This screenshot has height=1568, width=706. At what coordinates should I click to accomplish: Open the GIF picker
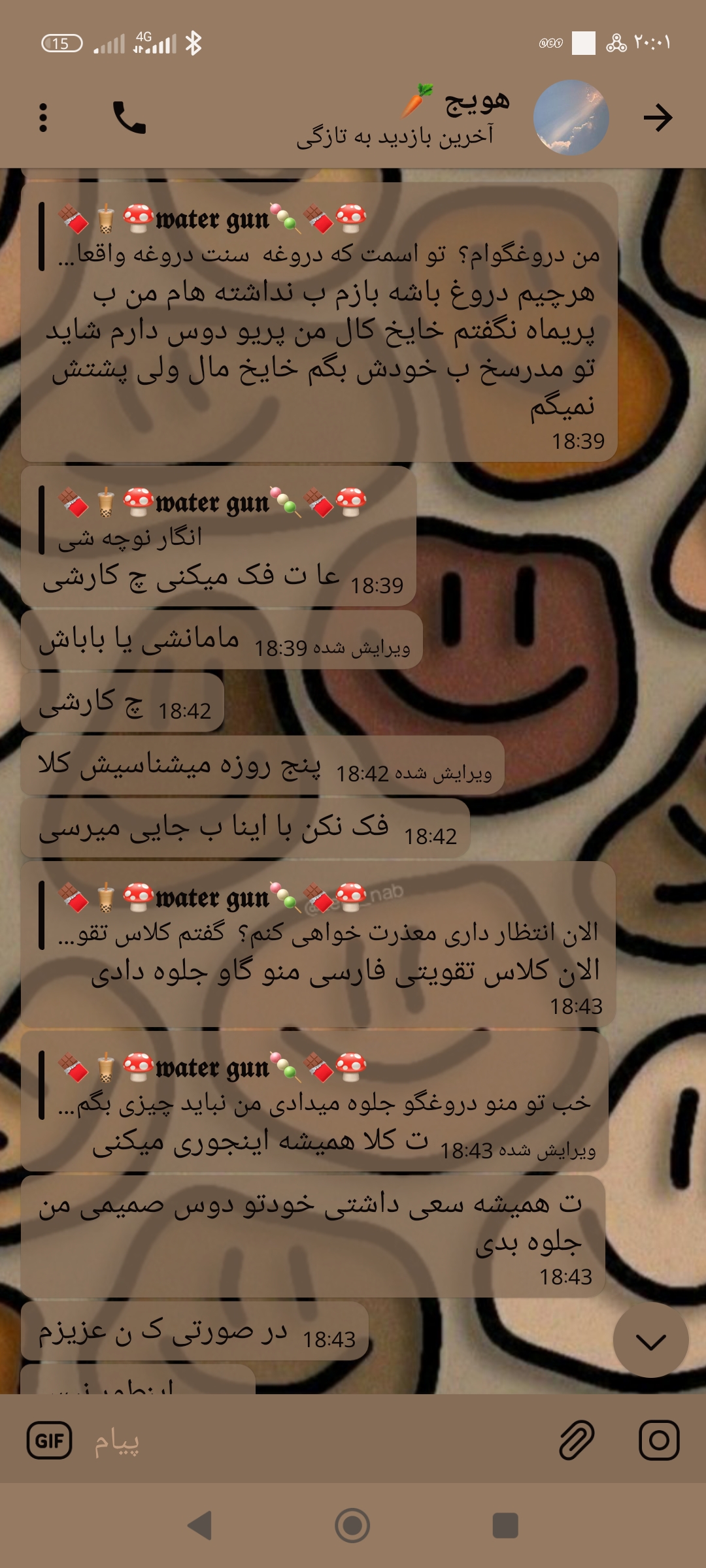coord(49,1441)
